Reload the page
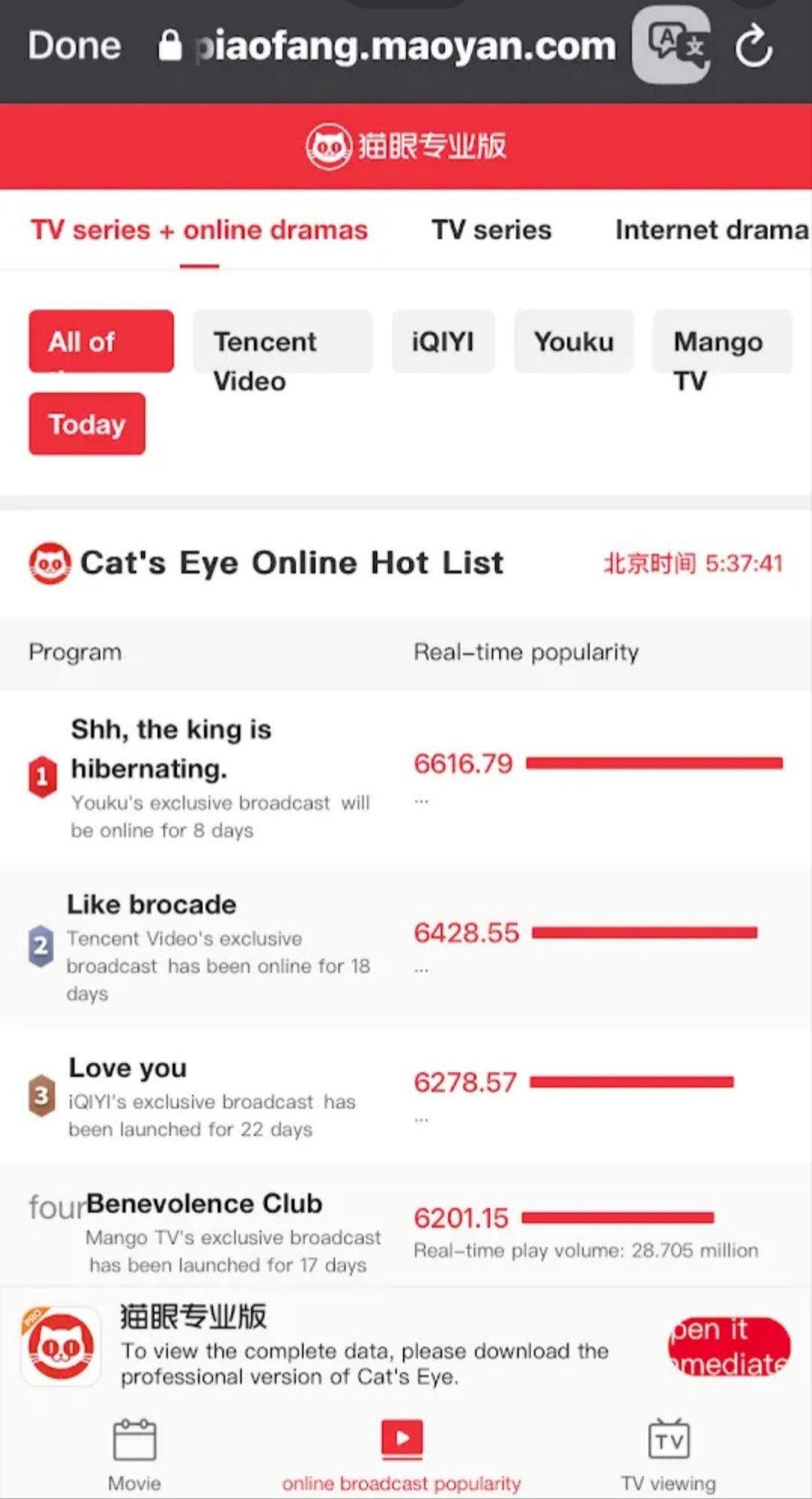 (753, 46)
